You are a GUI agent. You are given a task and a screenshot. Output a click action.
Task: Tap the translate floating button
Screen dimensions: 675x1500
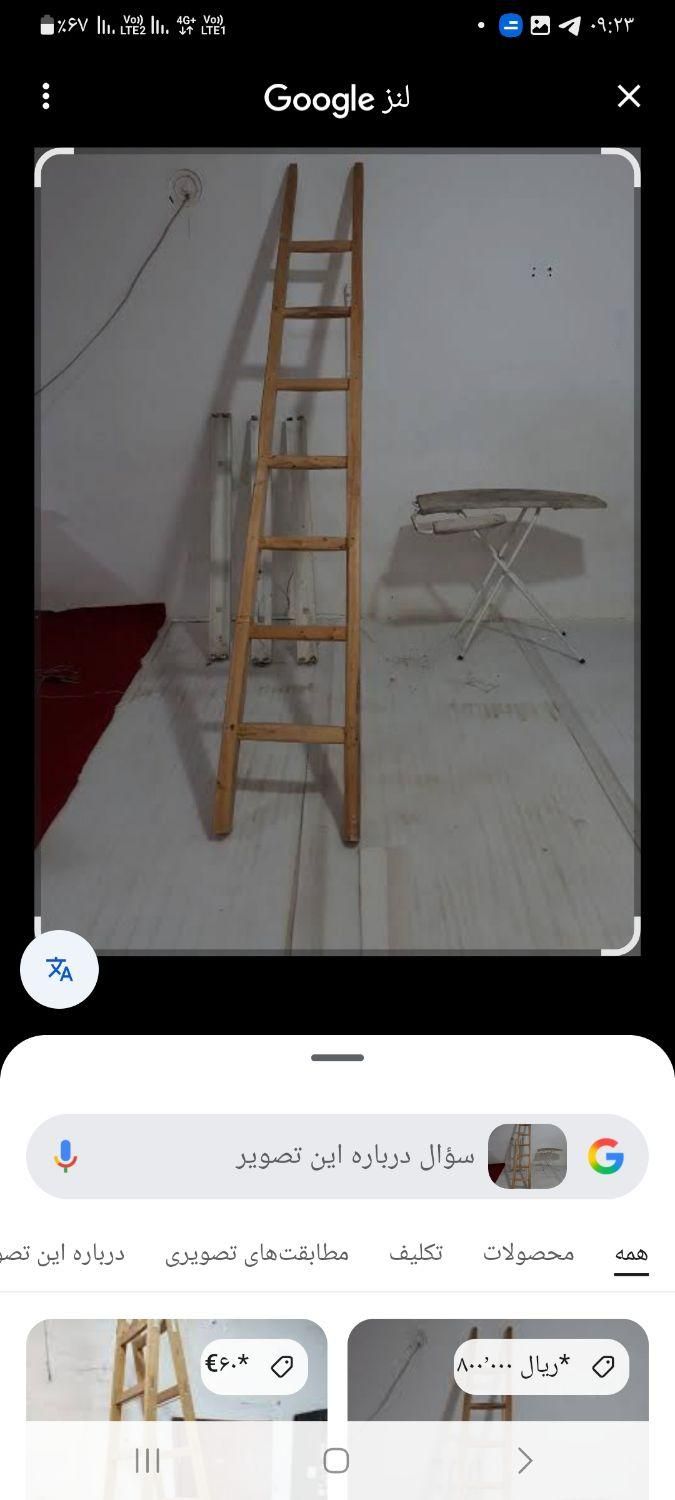(x=59, y=969)
